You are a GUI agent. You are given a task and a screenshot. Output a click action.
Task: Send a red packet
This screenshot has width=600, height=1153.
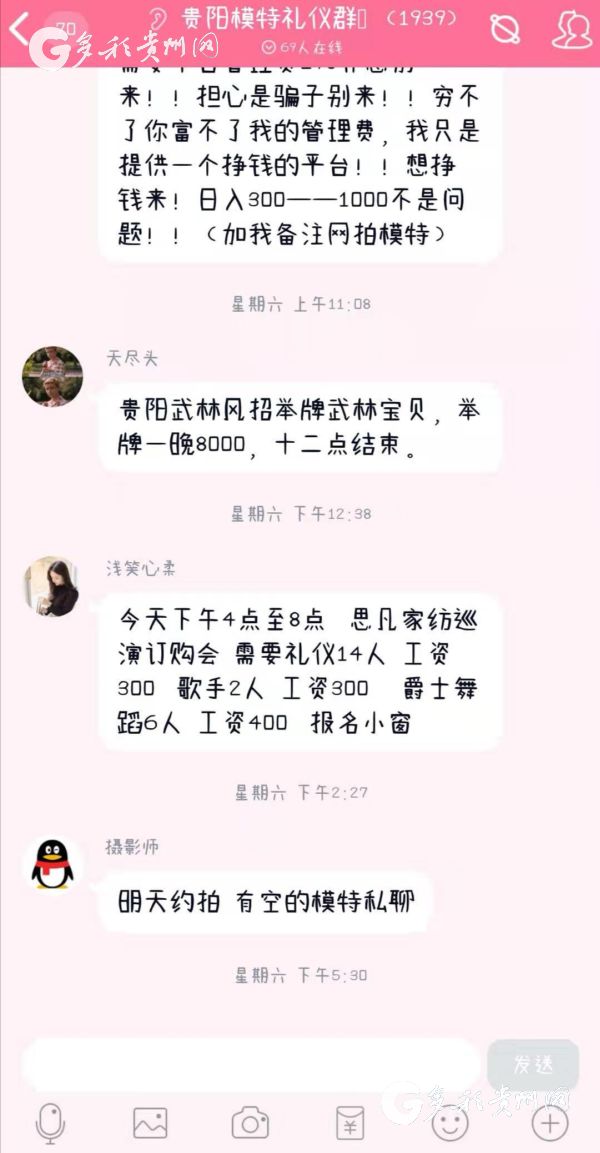(x=350, y=1123)
